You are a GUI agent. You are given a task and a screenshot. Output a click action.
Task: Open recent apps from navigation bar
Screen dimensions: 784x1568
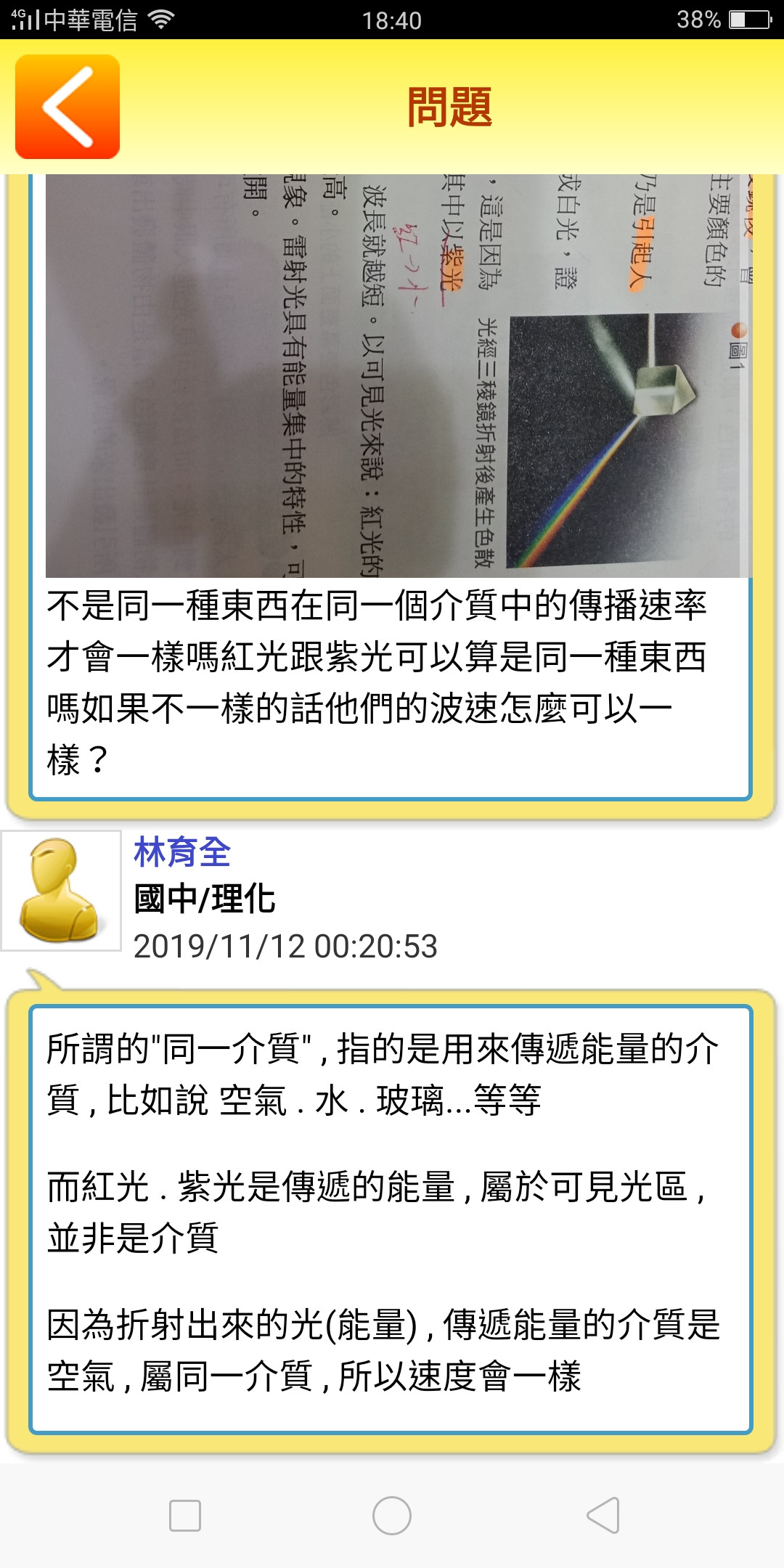(x=184, y=1516)
